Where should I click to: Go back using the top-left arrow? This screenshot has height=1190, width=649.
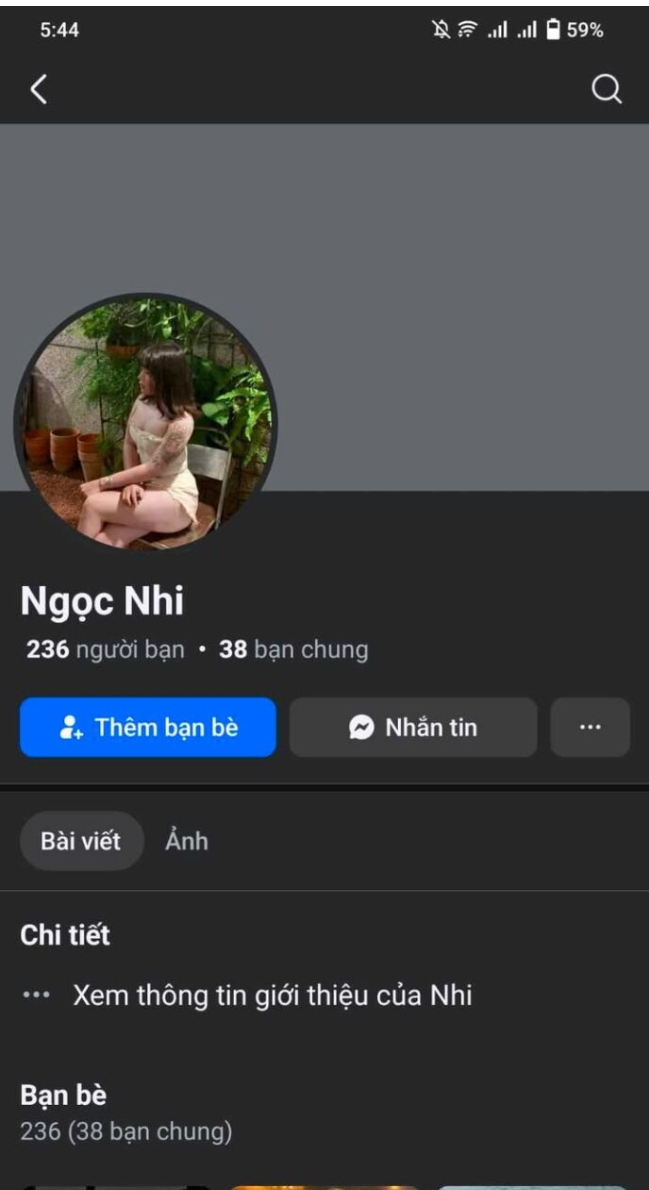coord(38,90)
